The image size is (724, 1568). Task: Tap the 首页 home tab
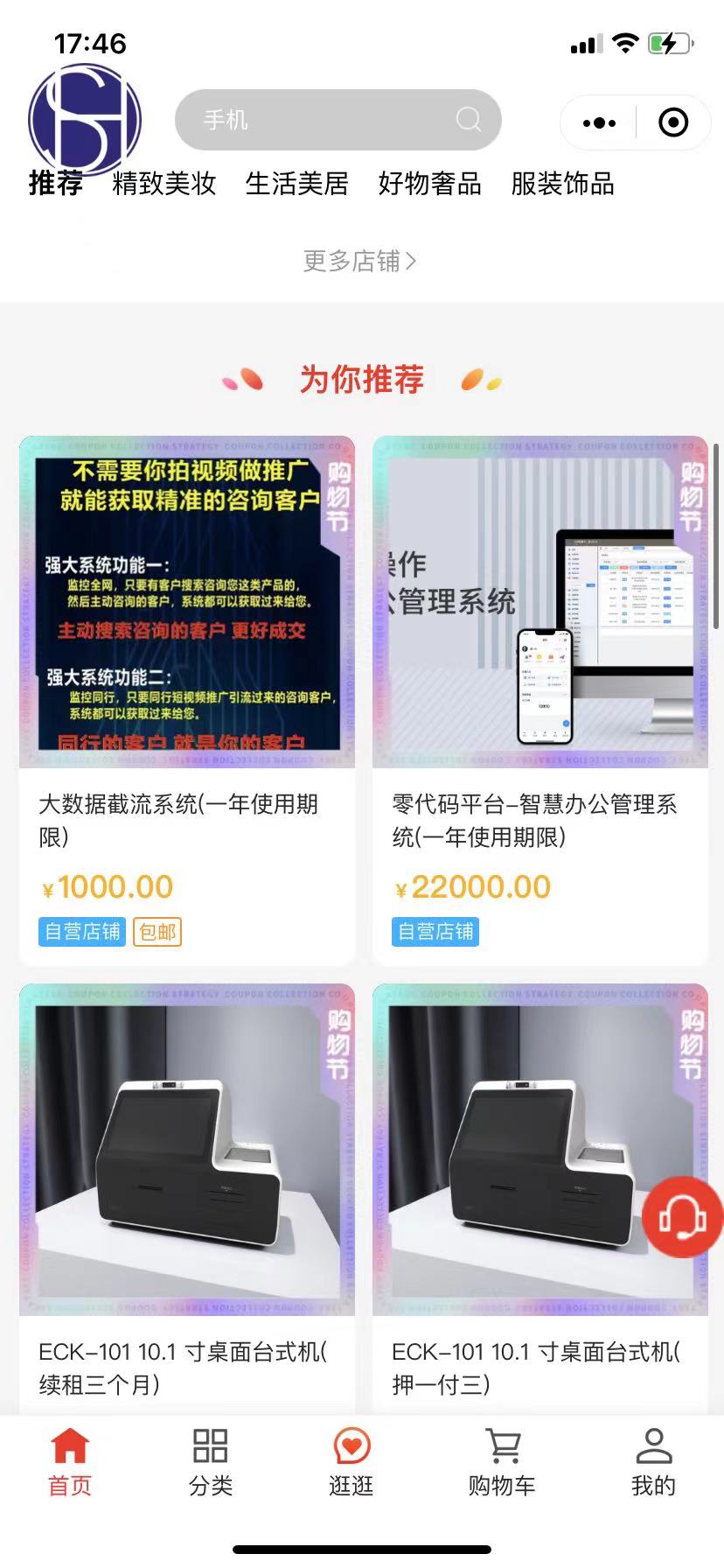(70, 1463)
